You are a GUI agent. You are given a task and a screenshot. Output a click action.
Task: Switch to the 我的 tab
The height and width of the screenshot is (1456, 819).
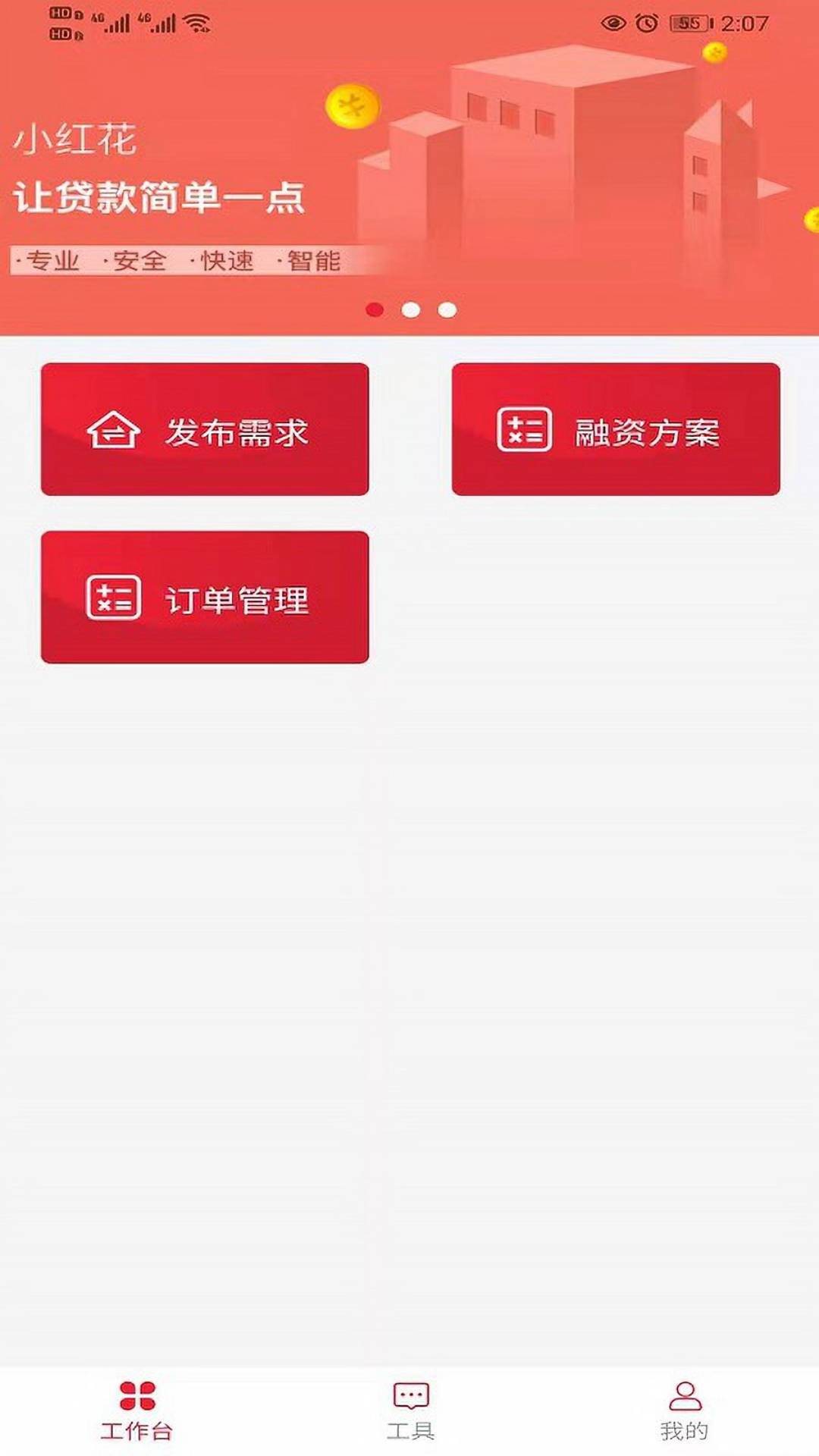click(x=685, y=1411)
